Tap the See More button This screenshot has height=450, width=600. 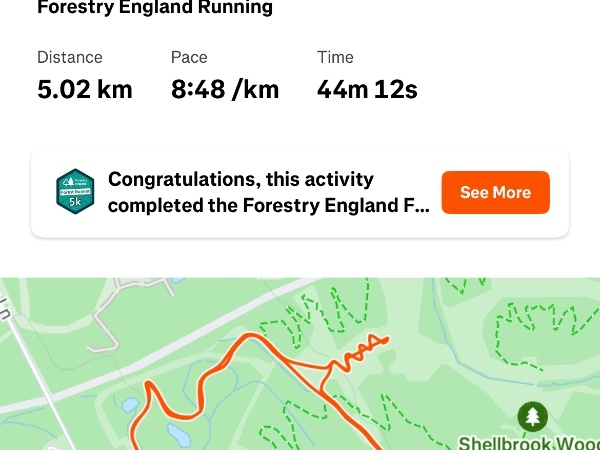[x=495, y=192]
